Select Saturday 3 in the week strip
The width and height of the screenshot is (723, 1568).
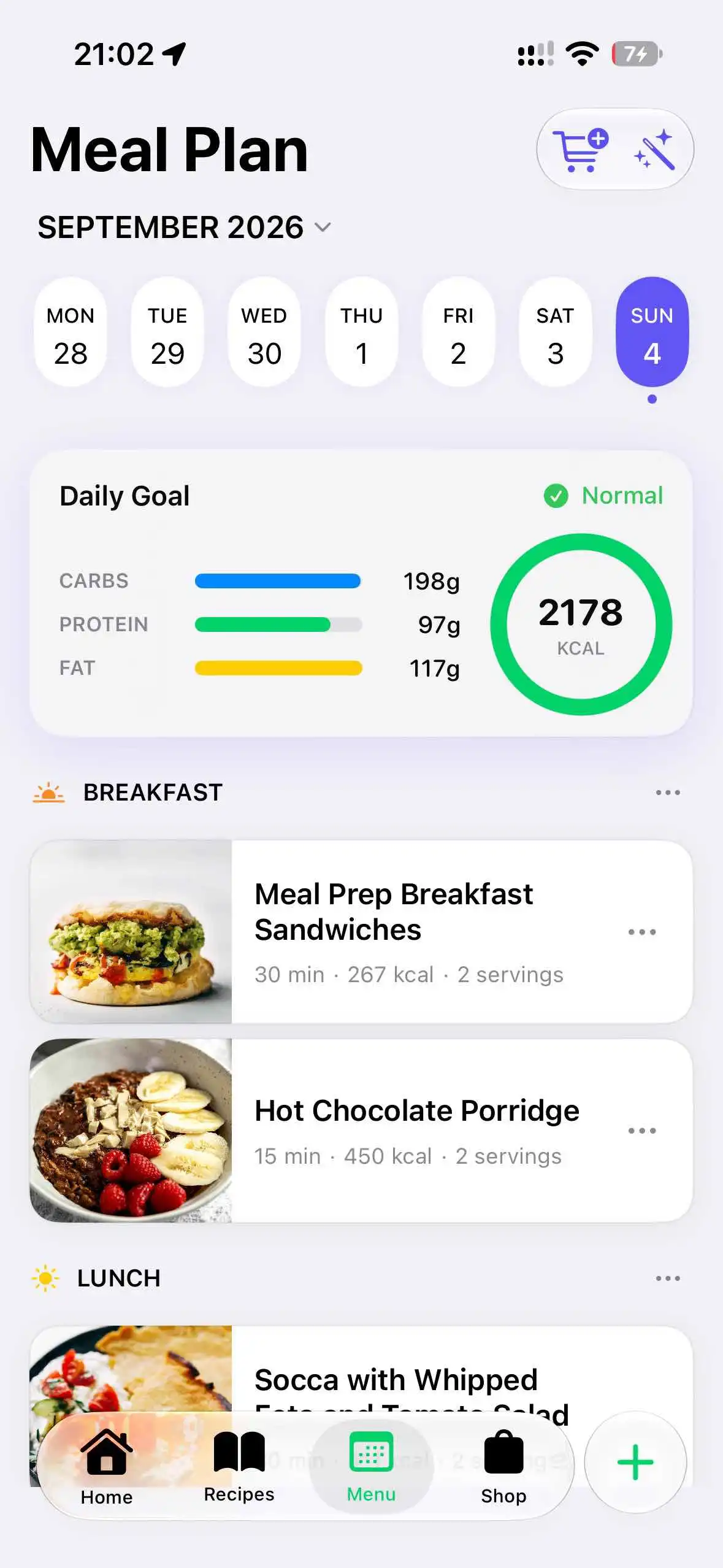[555, 332]
